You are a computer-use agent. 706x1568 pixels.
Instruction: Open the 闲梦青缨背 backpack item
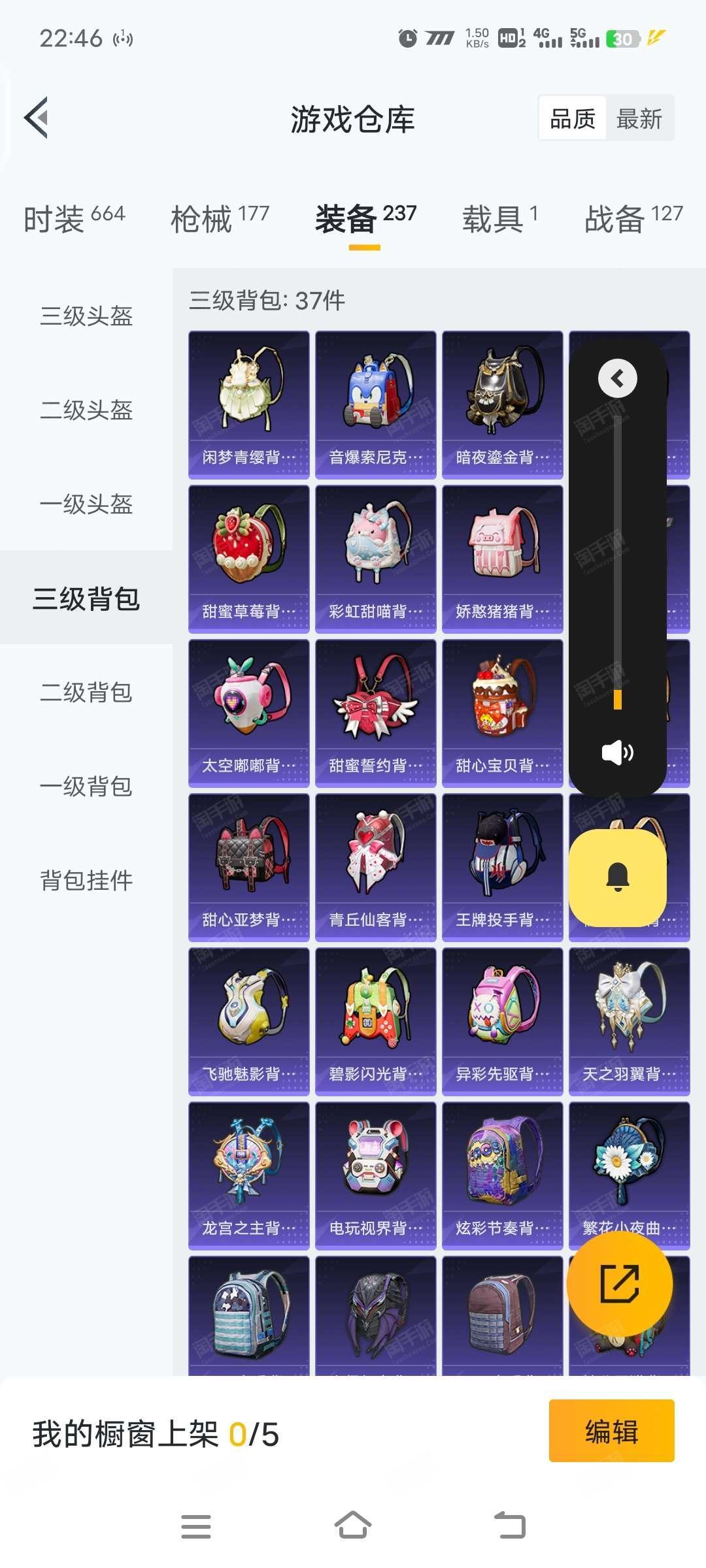249,404
